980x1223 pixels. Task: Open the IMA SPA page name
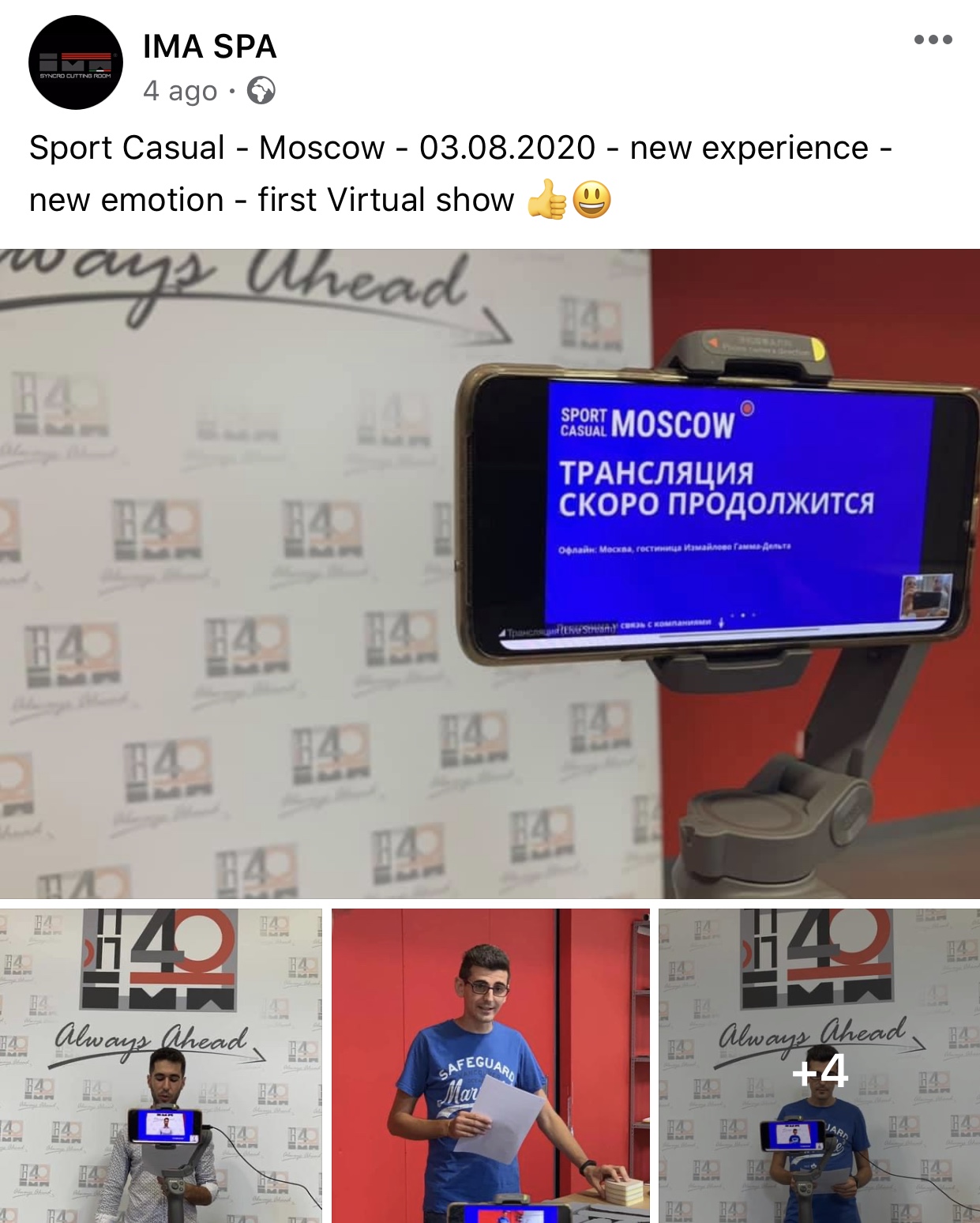tap(209, 47)
